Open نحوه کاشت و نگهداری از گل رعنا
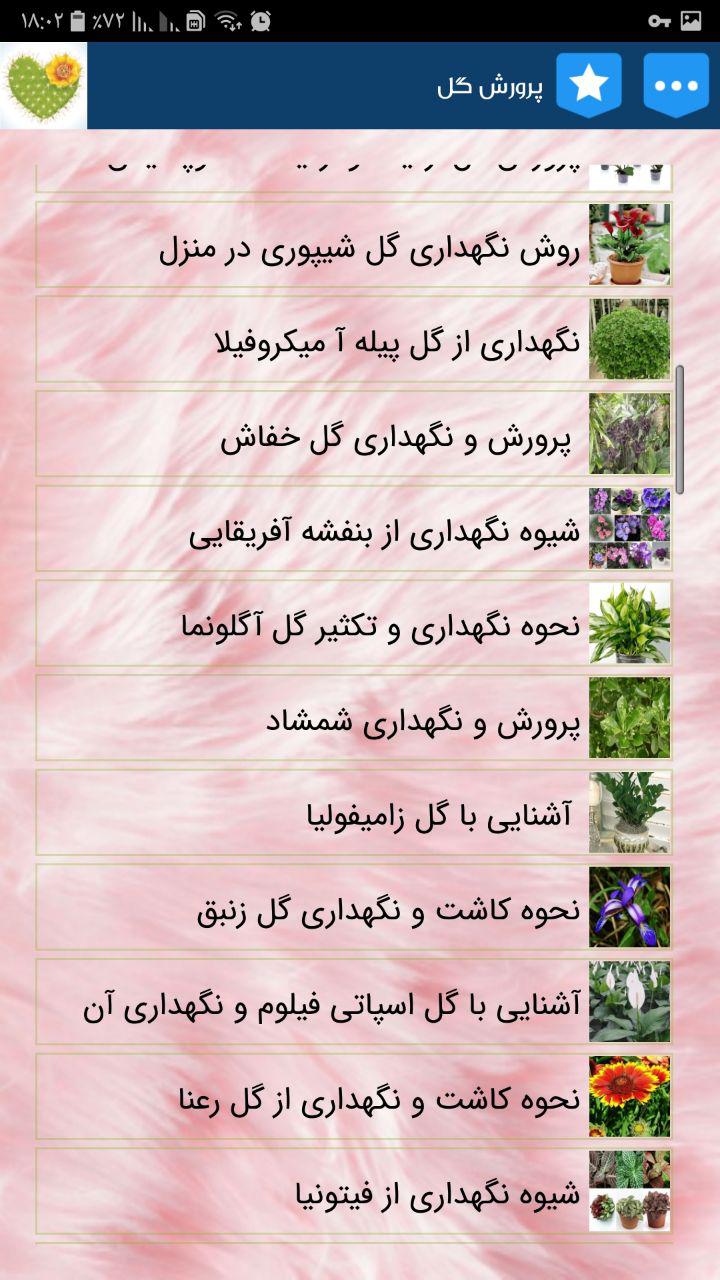 (x=354, y=1096)
